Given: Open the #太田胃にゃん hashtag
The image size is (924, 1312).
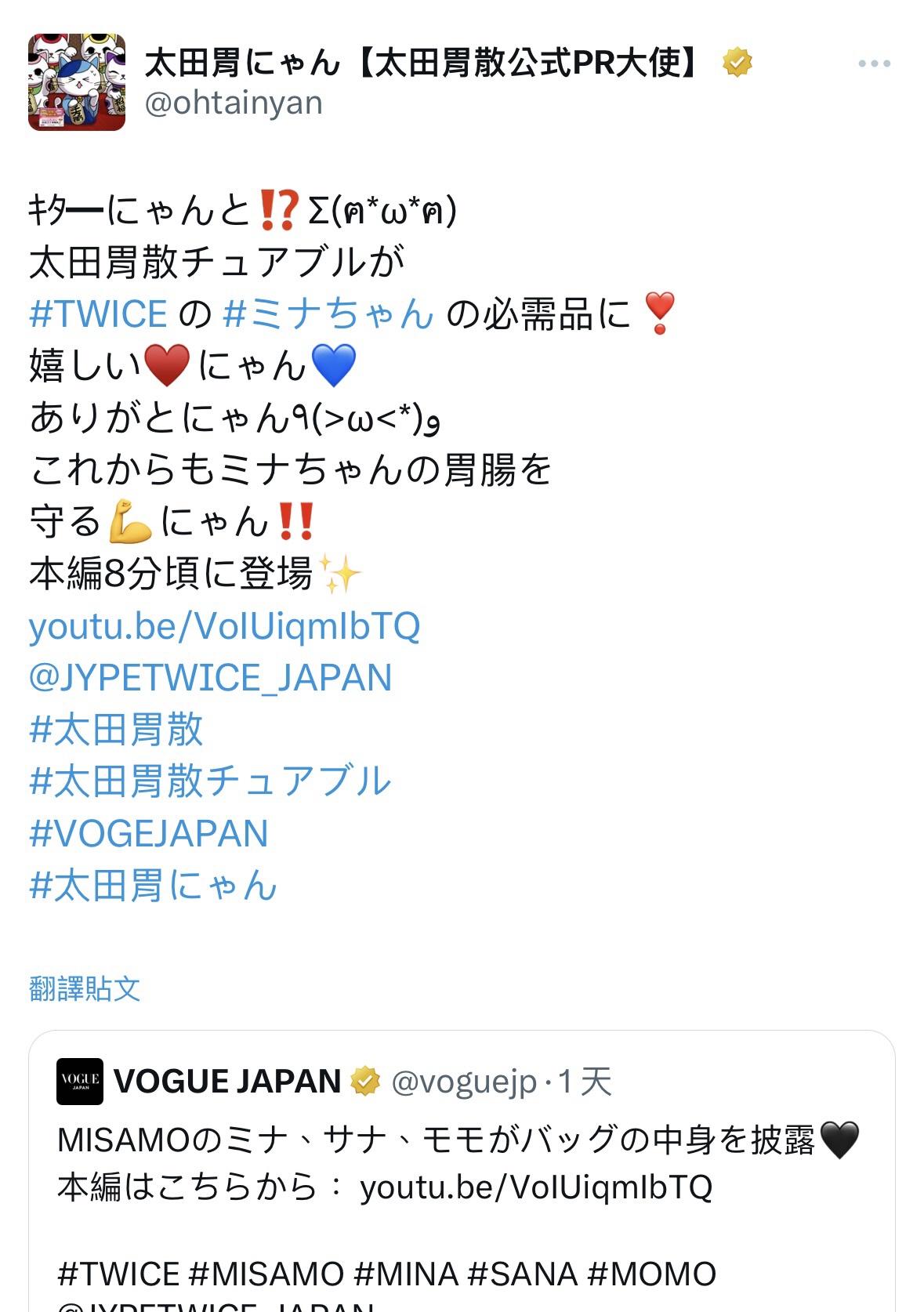Looking at the screenshot, I should tap(154, 886).
